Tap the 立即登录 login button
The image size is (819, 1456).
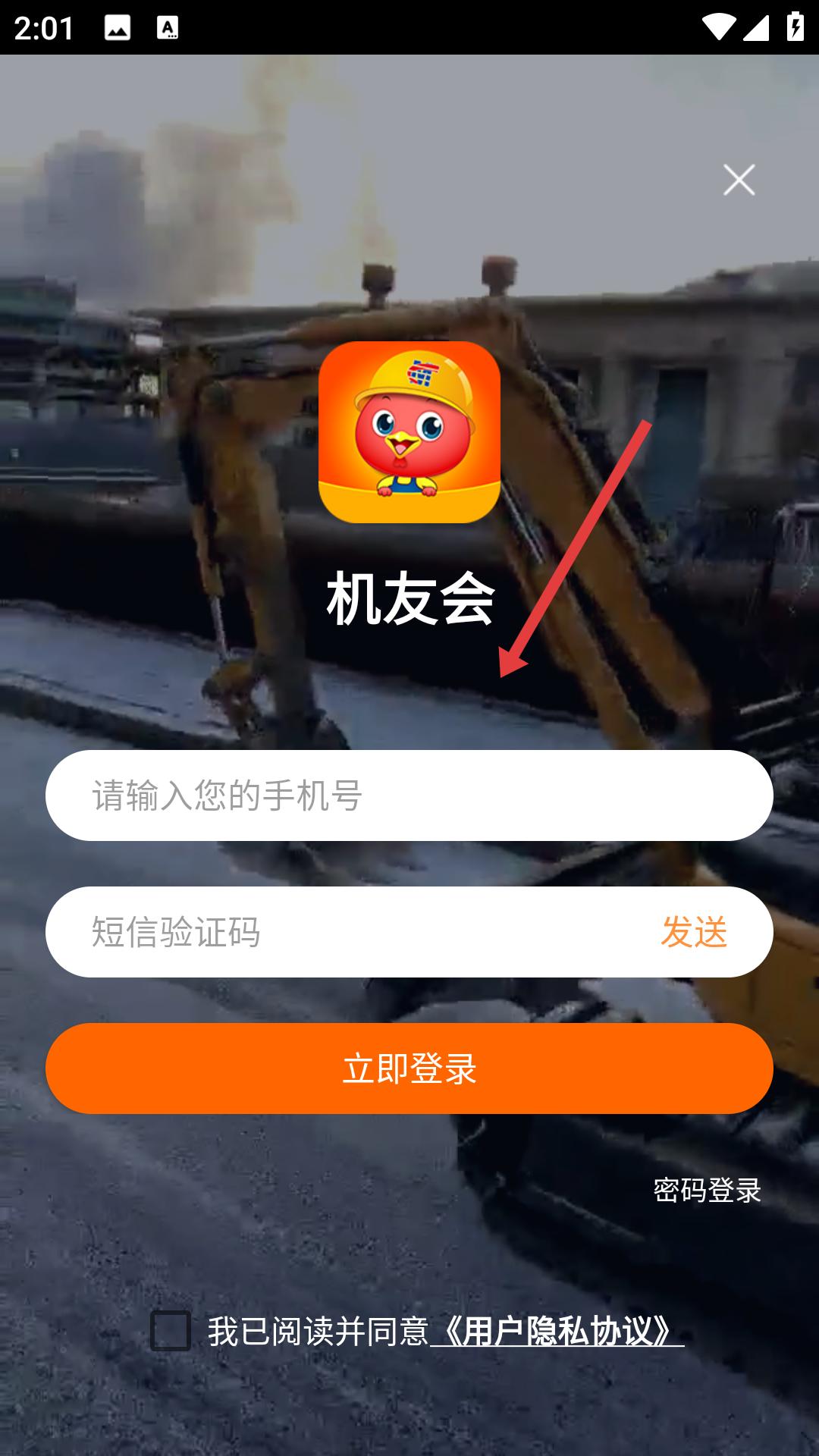click(409, 1068)
